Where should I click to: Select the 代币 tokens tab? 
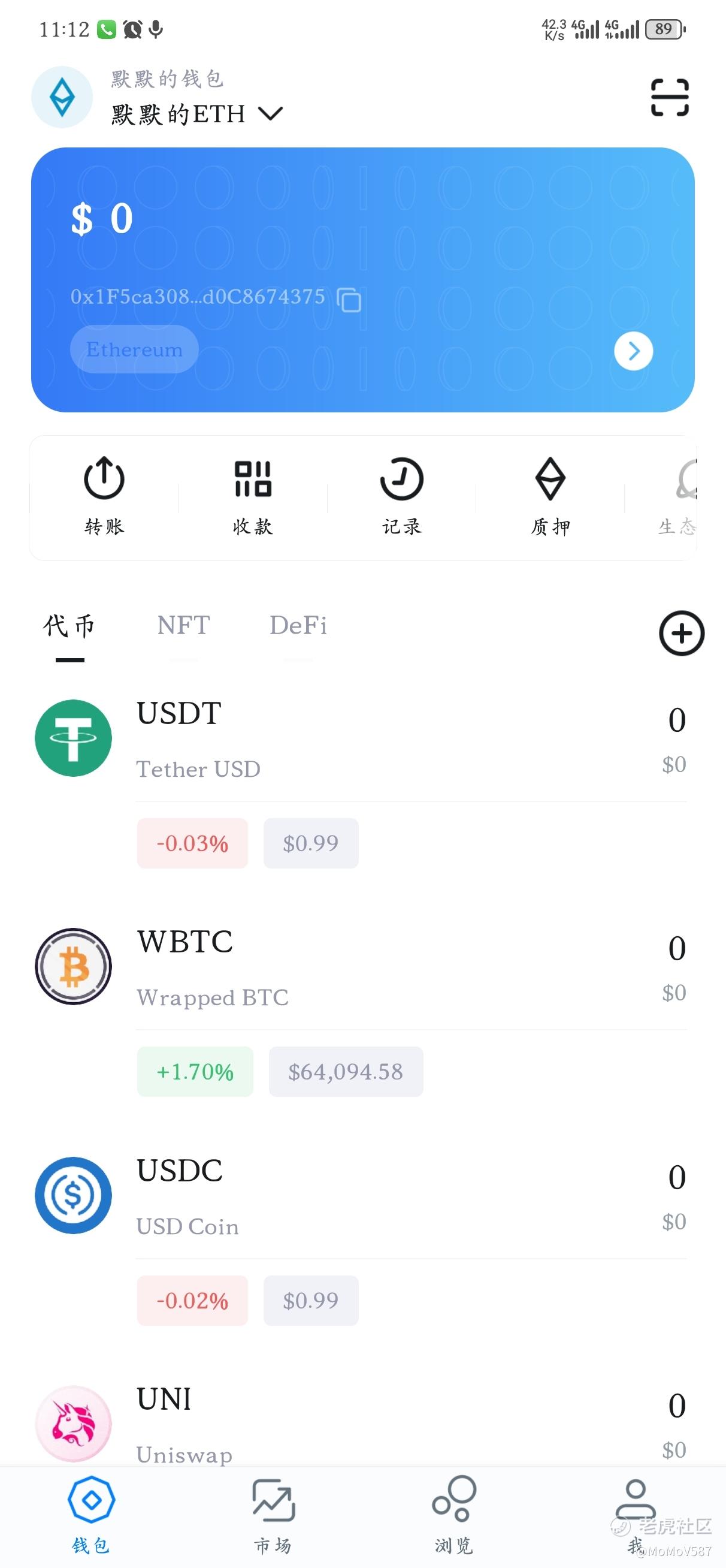point(69,625)
